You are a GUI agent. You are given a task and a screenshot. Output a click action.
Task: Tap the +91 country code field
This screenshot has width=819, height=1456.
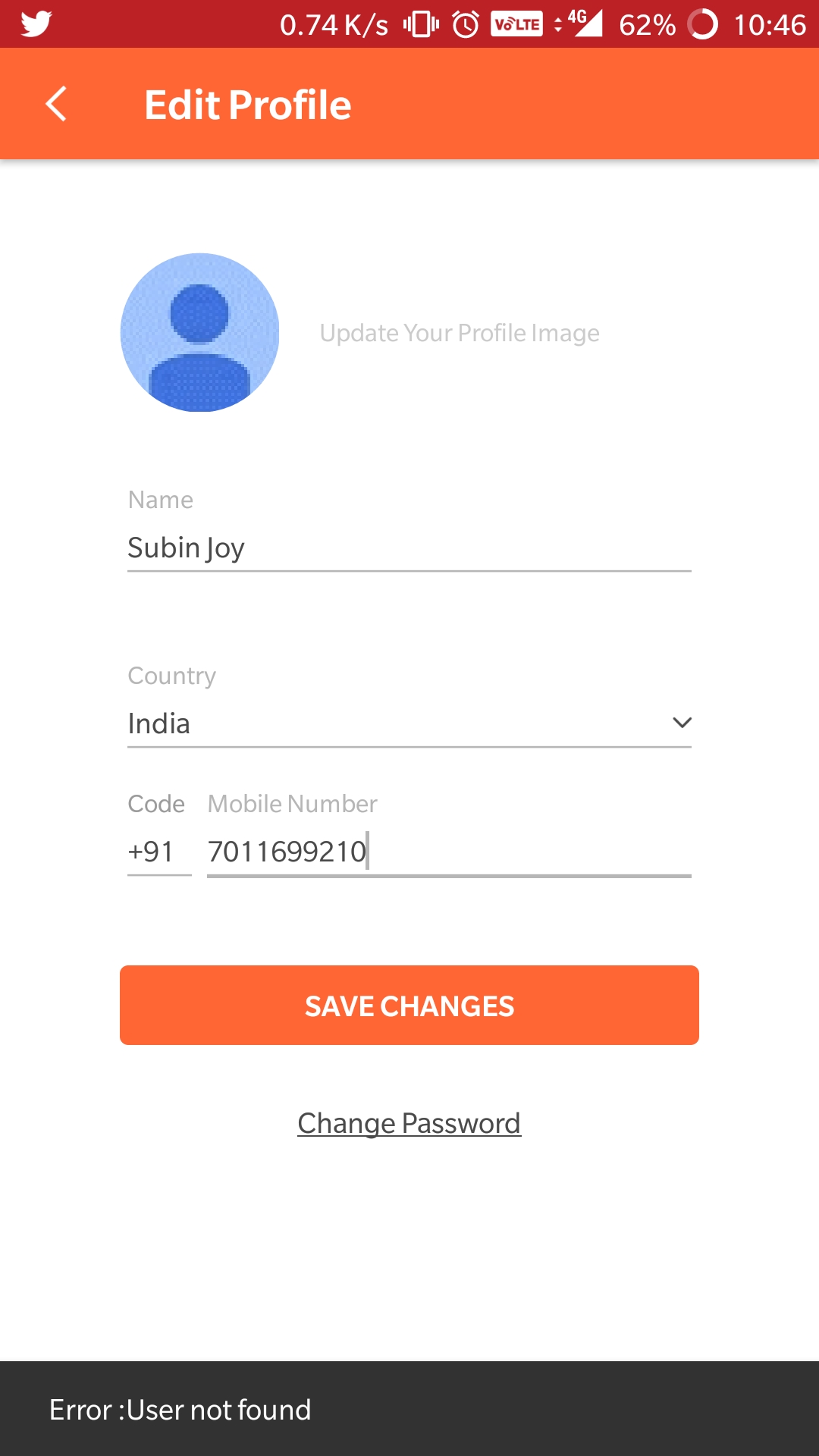click(158, 852)
